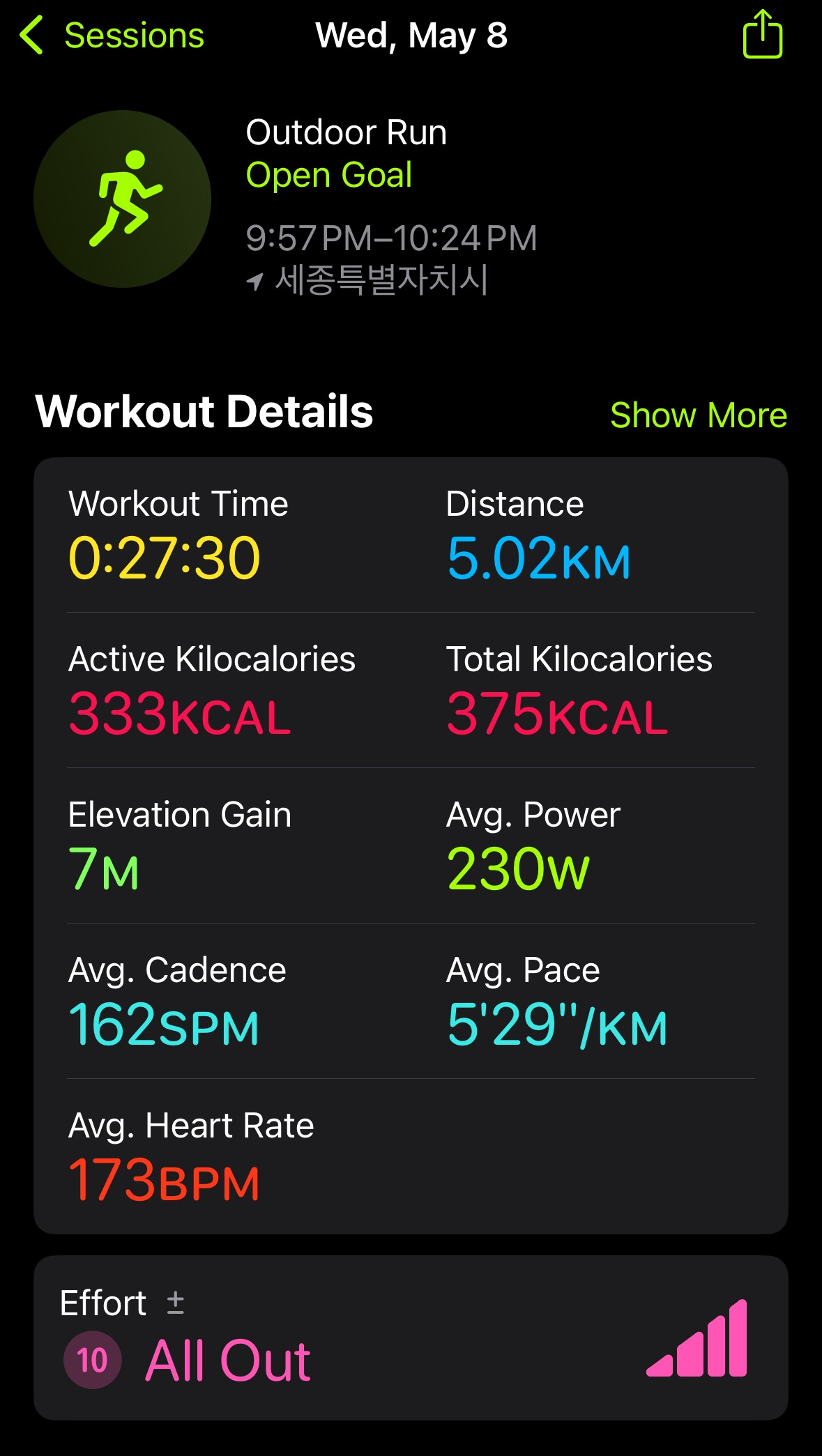Share this workout summary

point(762,34)
